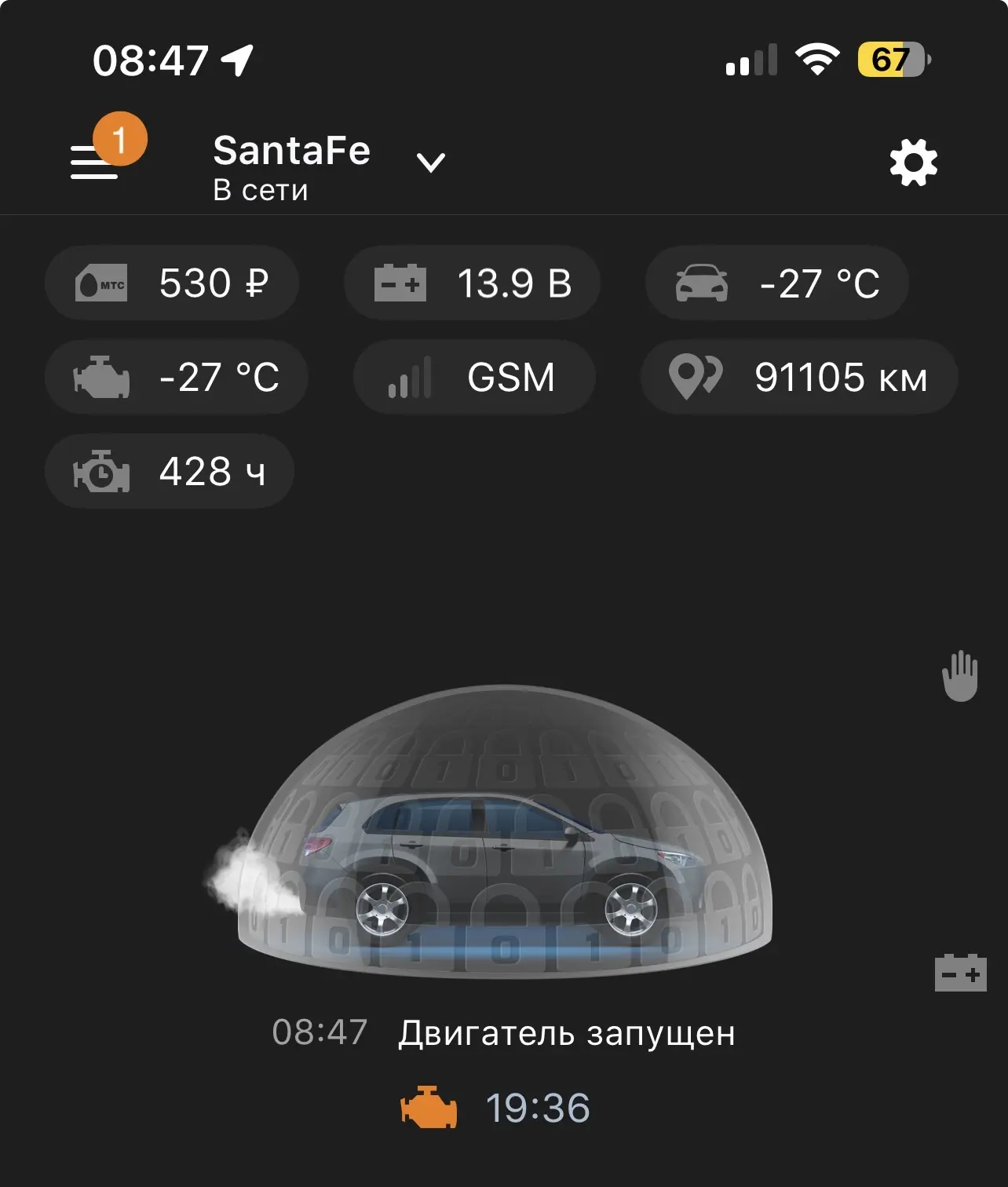
Task: Open settings via the gear icon
Action: click(x=913, y=163)
